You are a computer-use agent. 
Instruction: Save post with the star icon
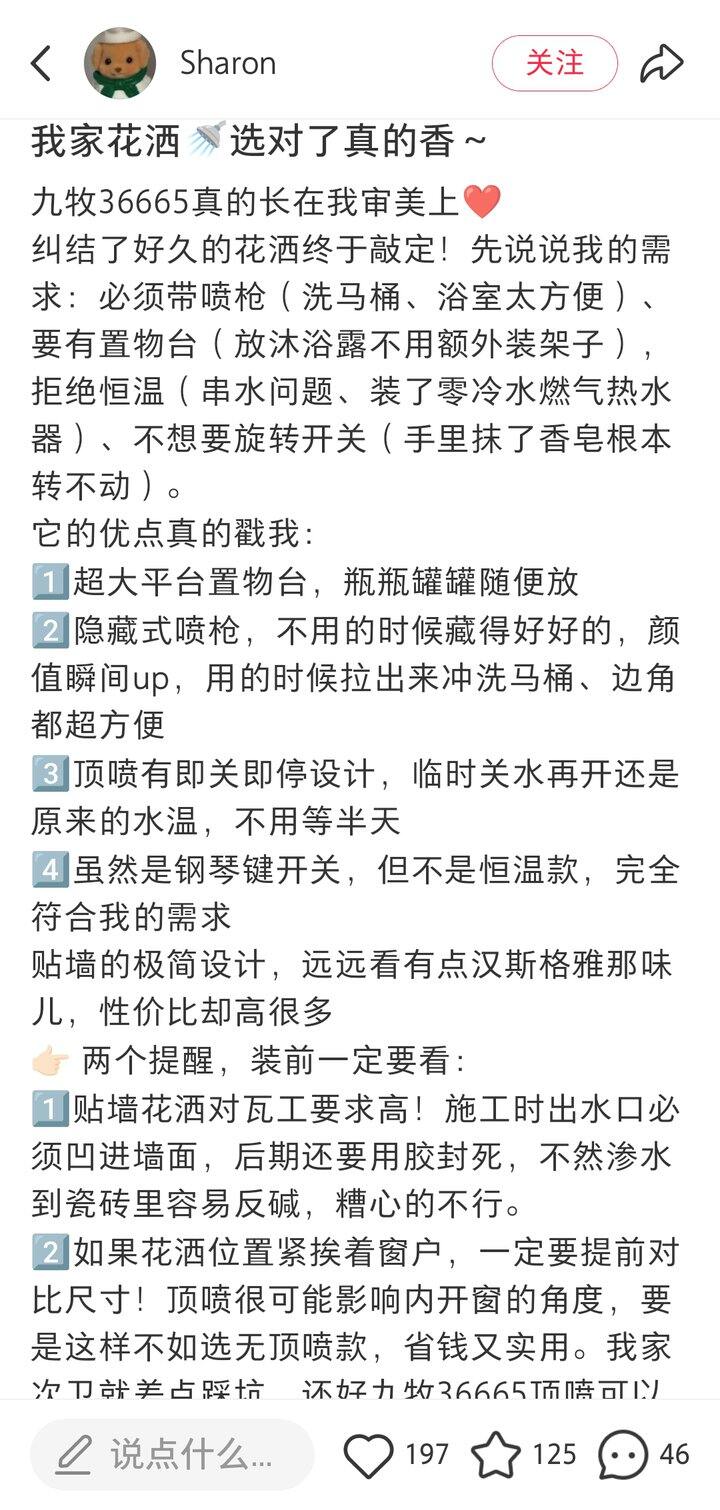[x=496, y=1455]
